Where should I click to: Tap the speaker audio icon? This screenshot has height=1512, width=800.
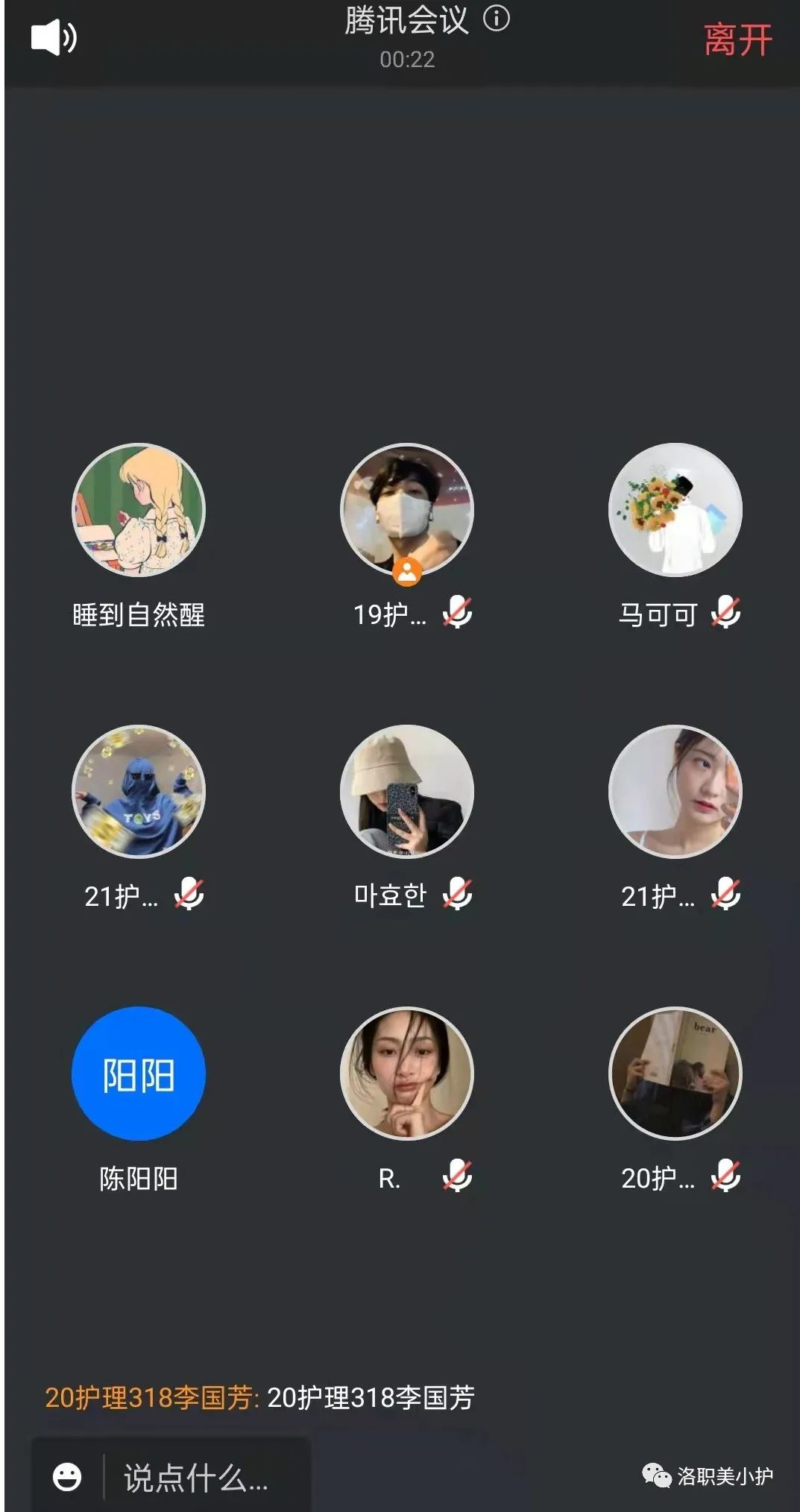click(x=53, y=37)
